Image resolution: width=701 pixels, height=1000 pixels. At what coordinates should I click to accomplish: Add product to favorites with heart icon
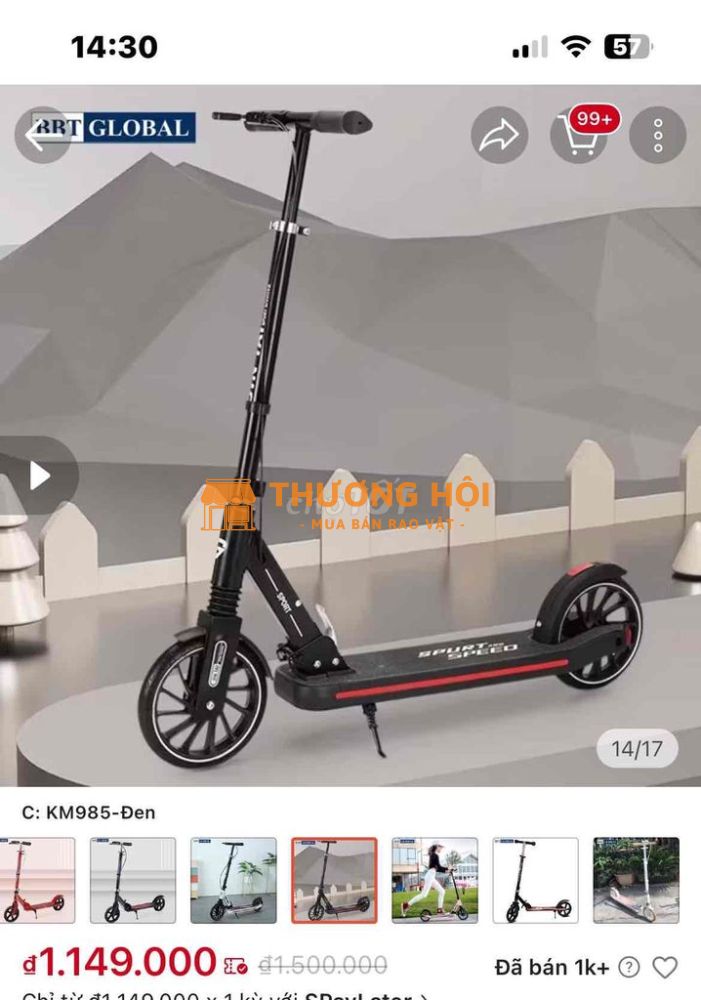(664, 967)
